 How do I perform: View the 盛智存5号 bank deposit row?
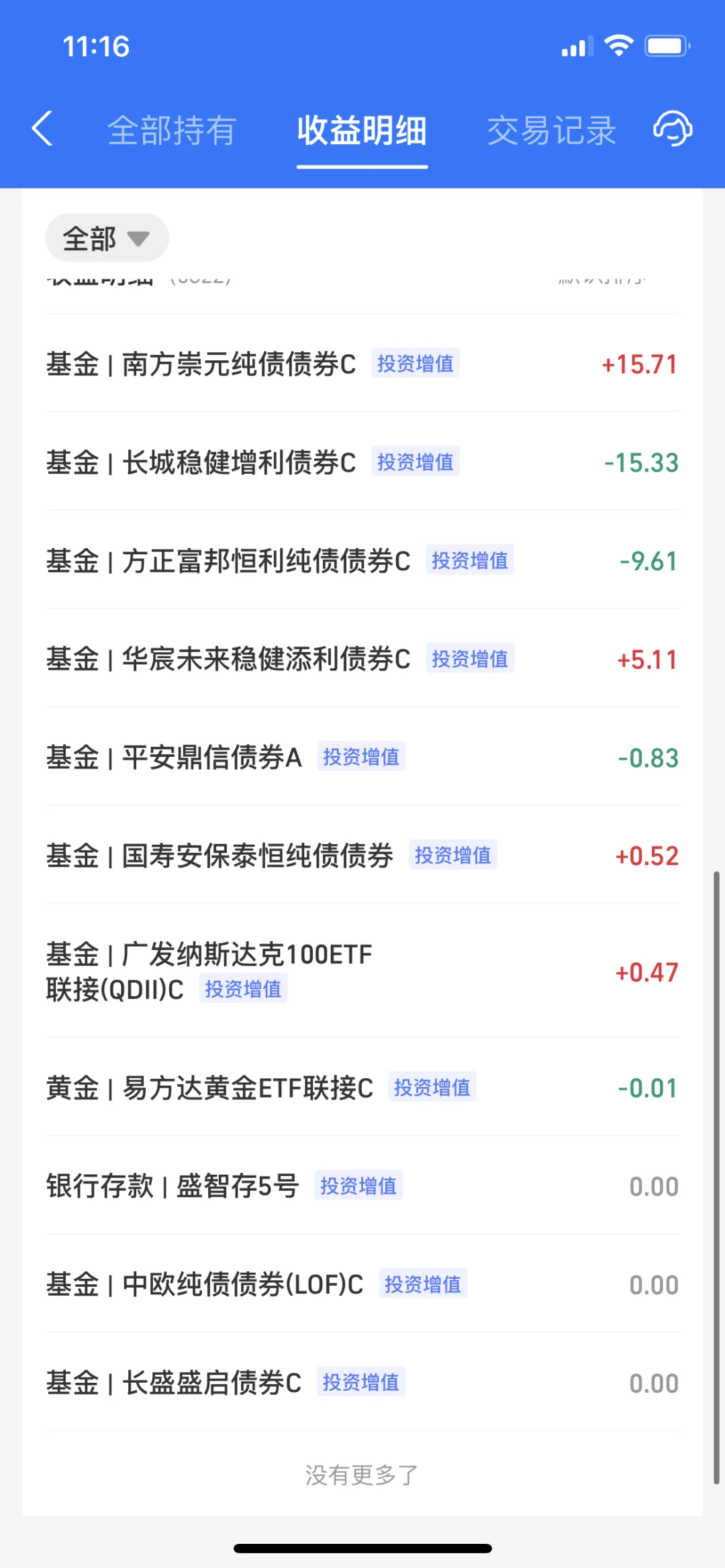362,1186
